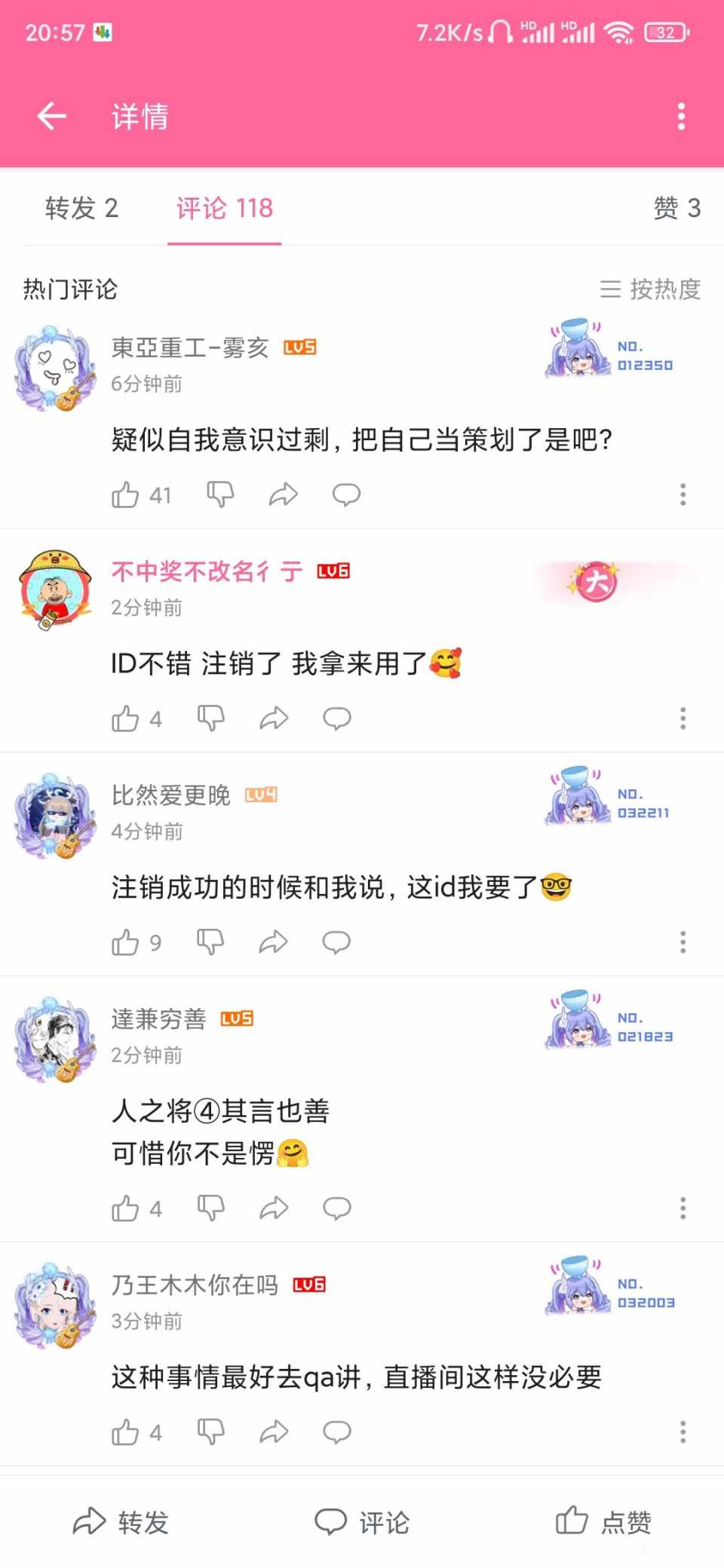The width and height of the screenshot is (724, 1568).
Task: Reply to the comment by 乃王木木你在吗
Action: (x=336, y=1432)
